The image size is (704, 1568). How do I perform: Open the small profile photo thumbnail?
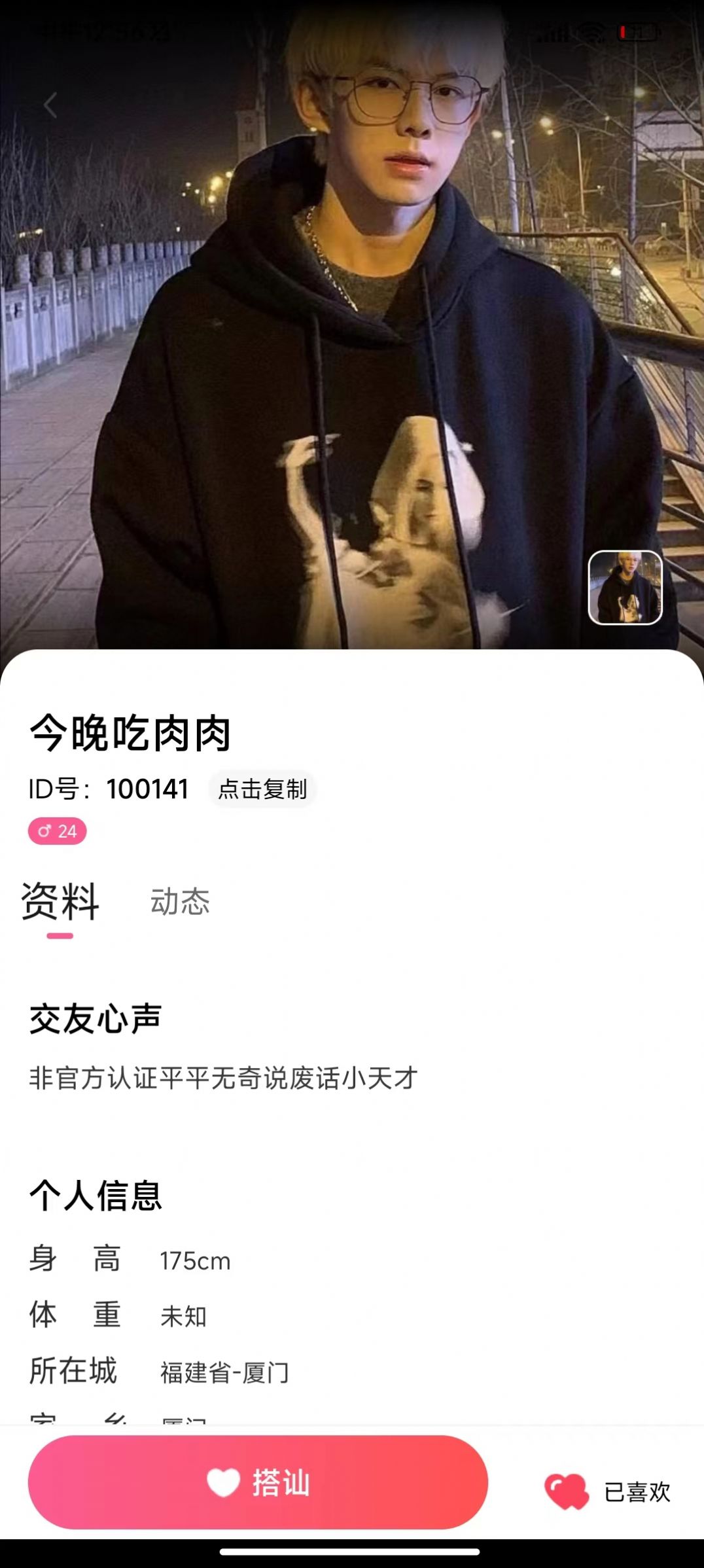pyautogui.click(x=625, y=587)
